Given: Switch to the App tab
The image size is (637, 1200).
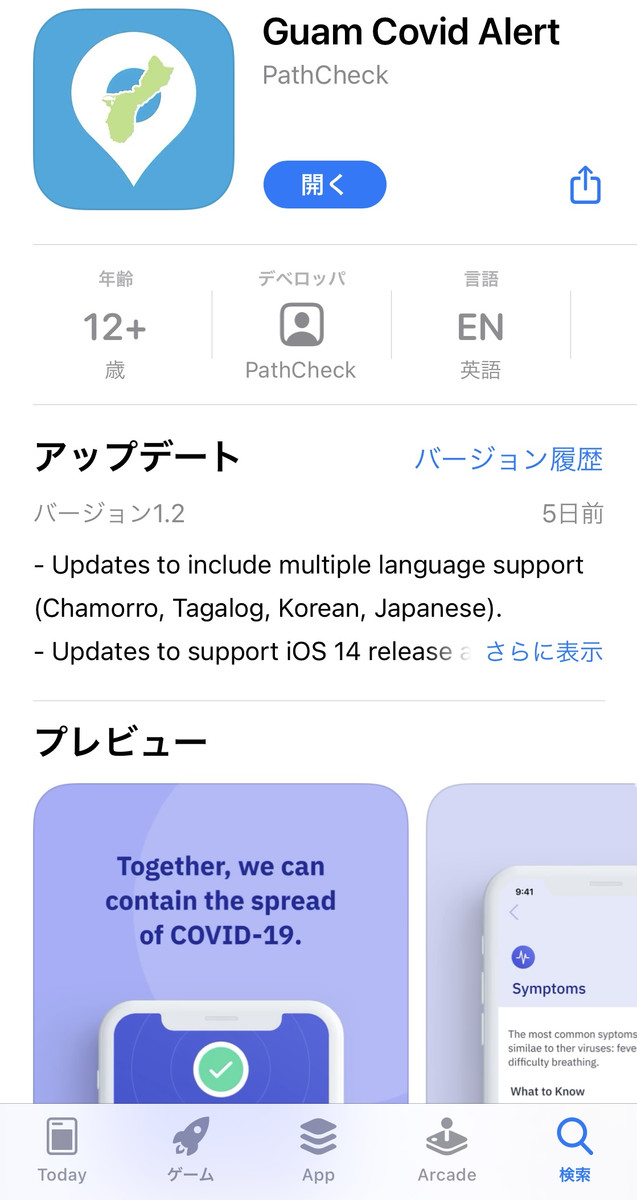Looking at the screenshot, I should (x=318, y=1150).
